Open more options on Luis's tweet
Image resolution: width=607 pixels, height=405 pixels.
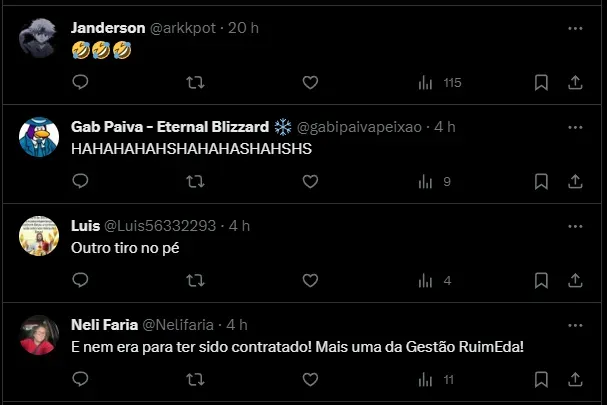[575, 226]
